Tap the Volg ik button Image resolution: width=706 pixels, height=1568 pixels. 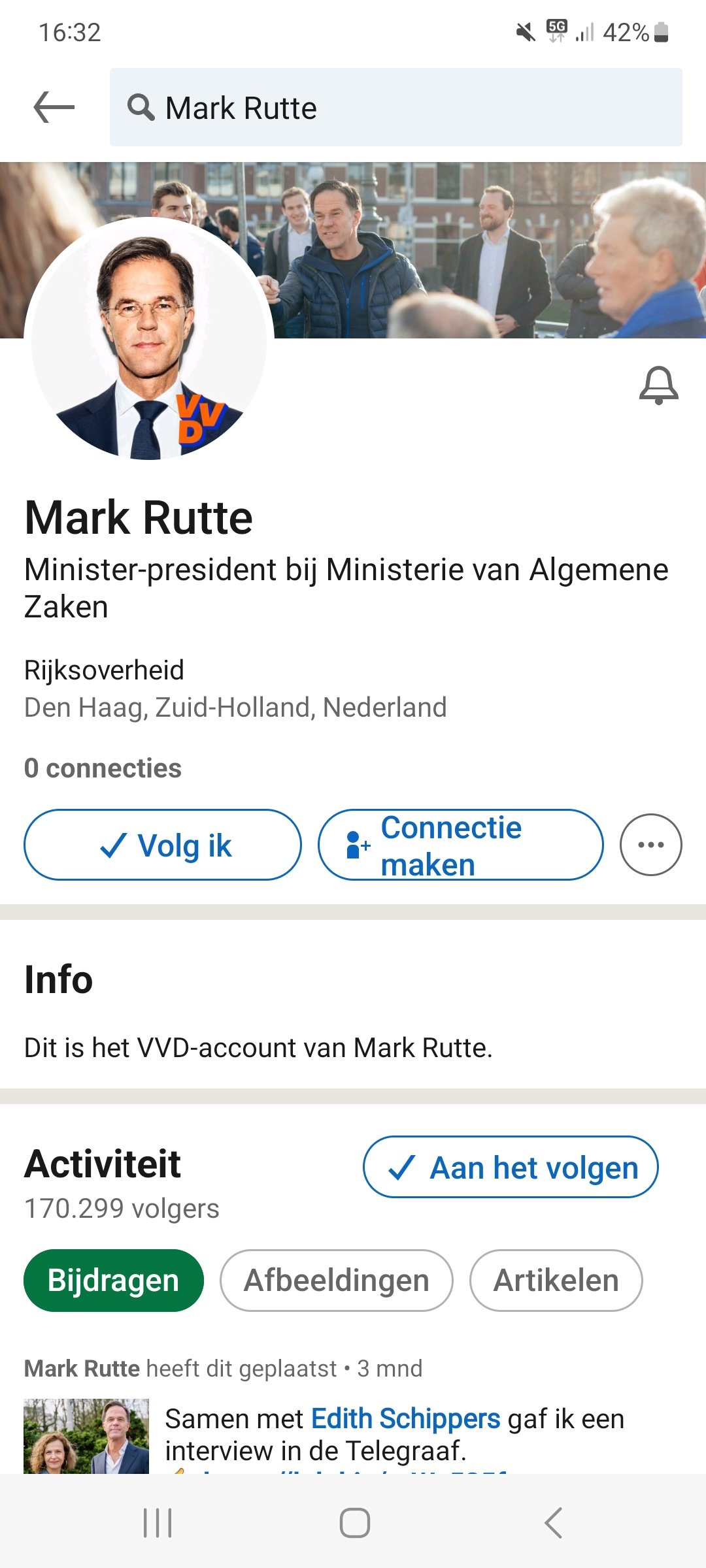(163, 845)
